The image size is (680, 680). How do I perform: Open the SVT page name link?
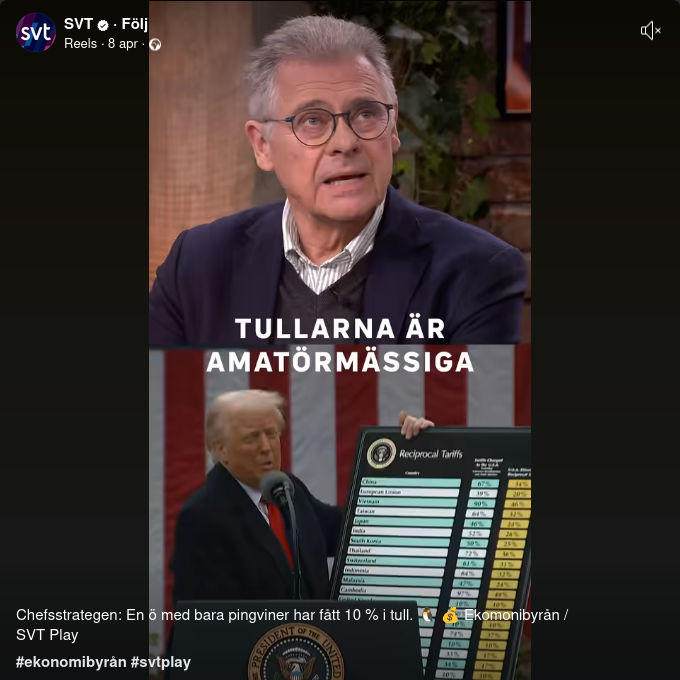(78, 24)
